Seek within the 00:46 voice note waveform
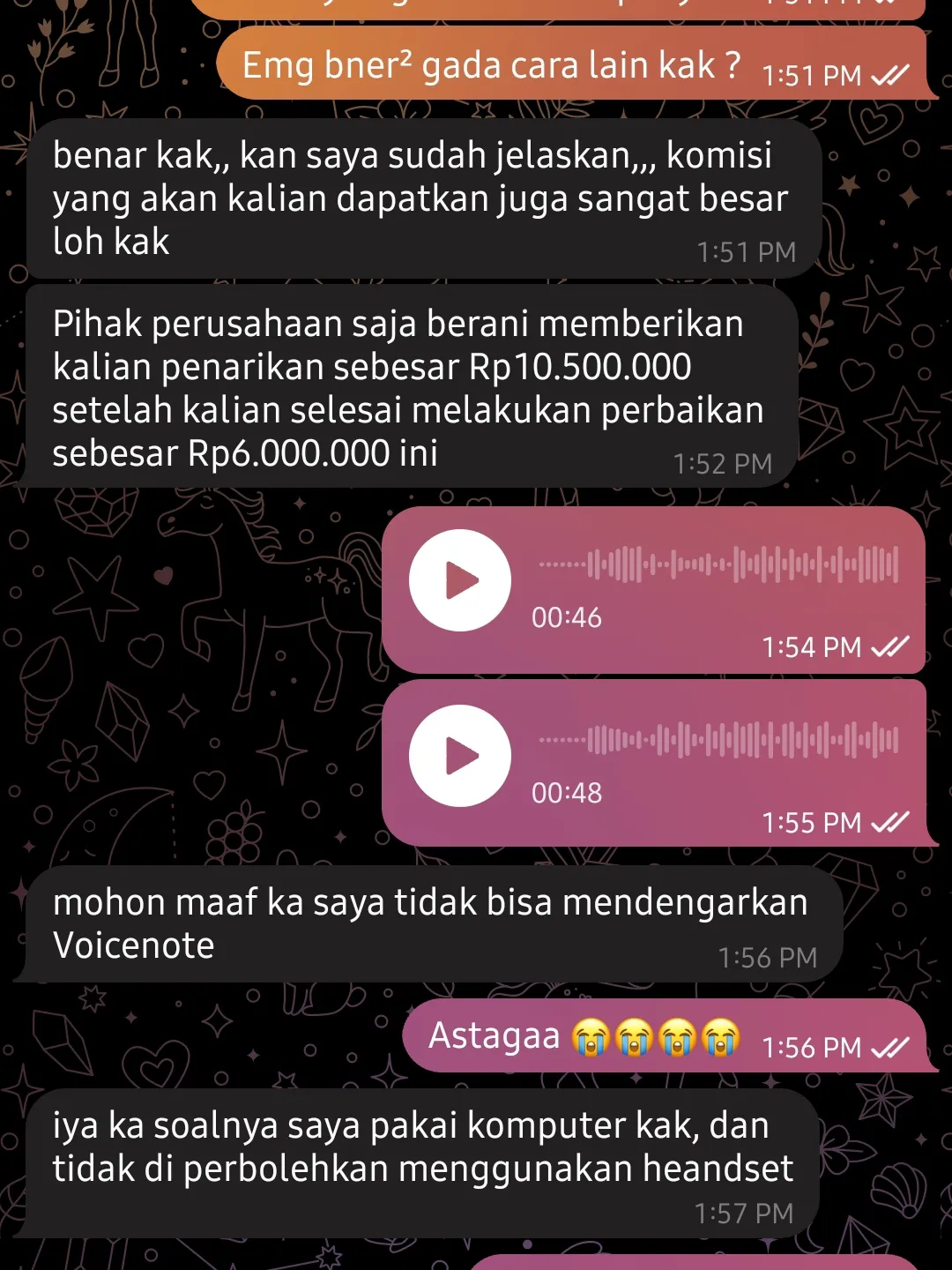Viewport: 952px width, 1270px height. click(718, 564)
